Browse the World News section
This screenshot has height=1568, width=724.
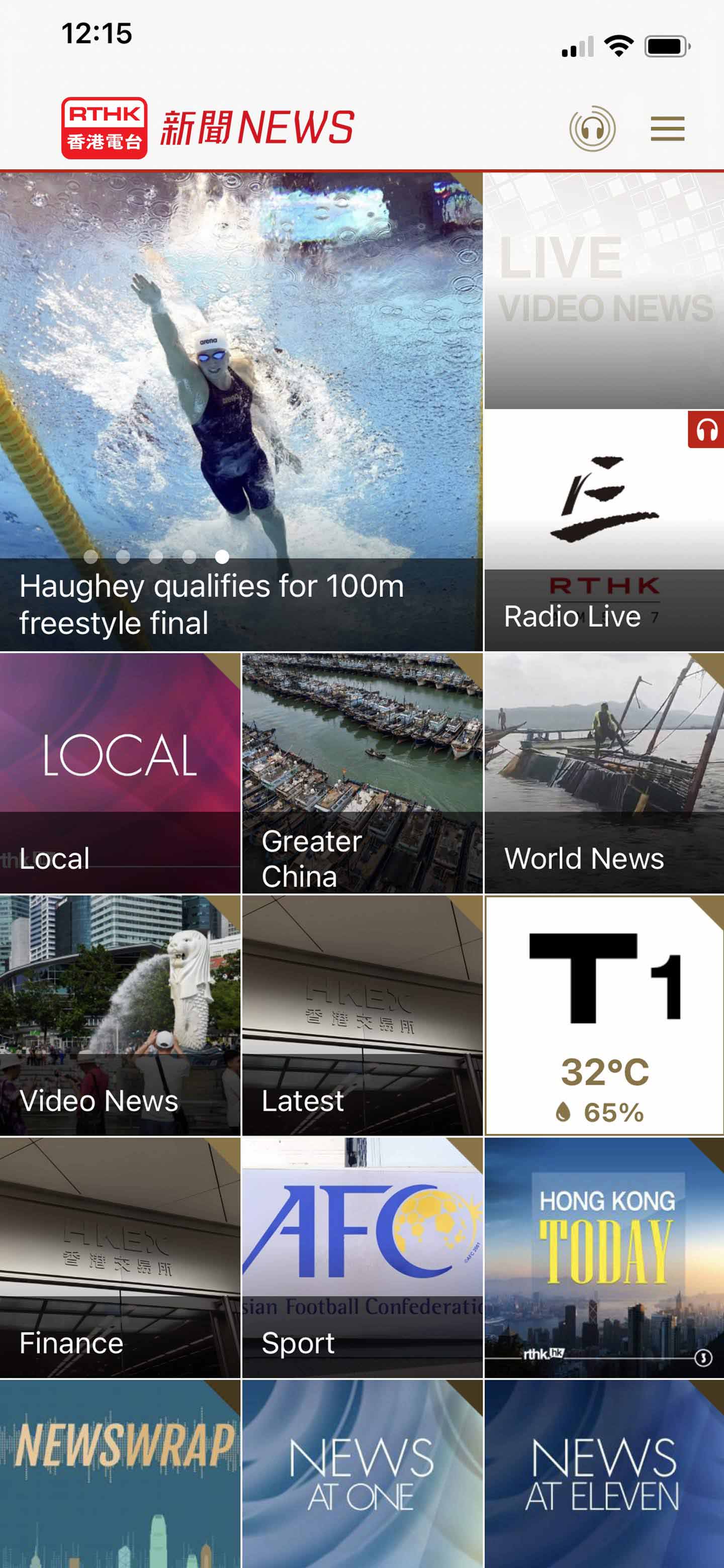603,772
